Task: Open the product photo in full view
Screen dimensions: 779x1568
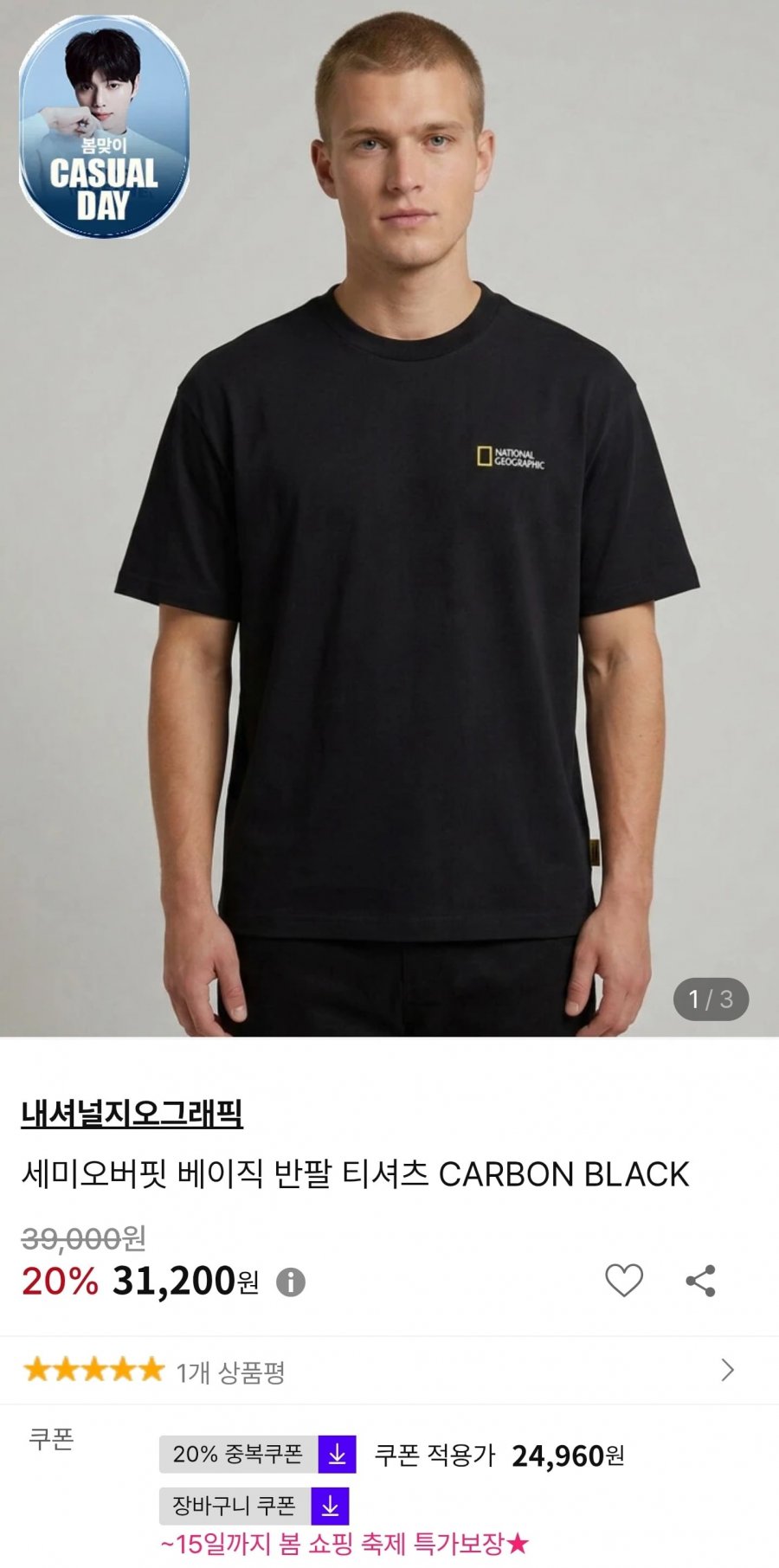Action: (x=389, y=519)
